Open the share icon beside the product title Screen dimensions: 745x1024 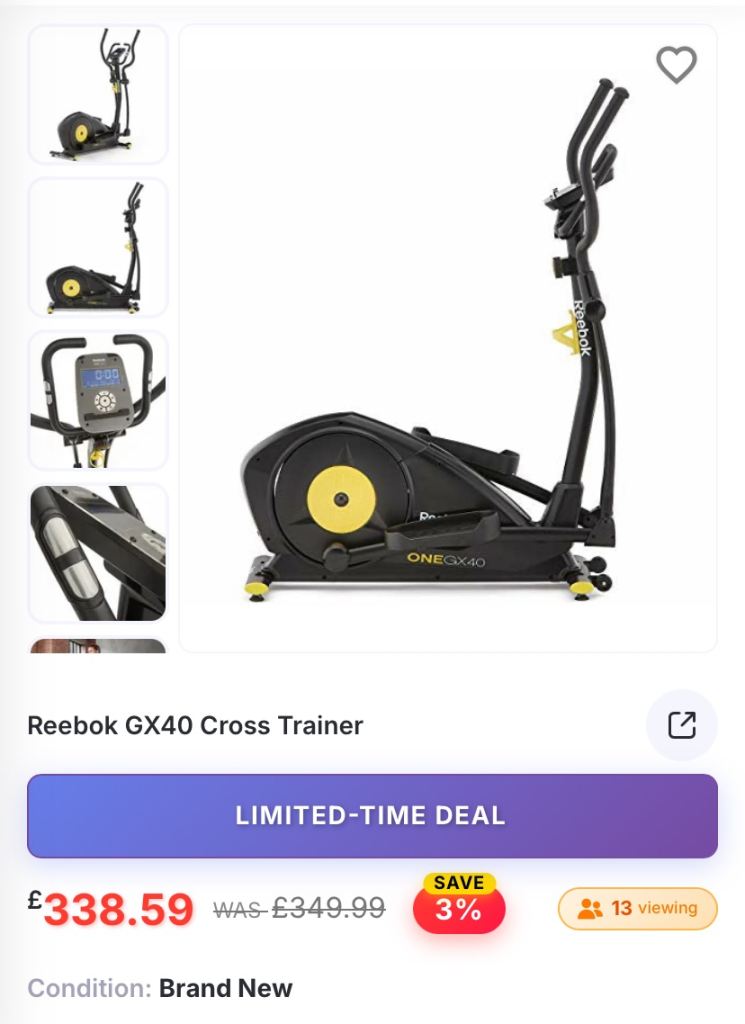[681, 725]
